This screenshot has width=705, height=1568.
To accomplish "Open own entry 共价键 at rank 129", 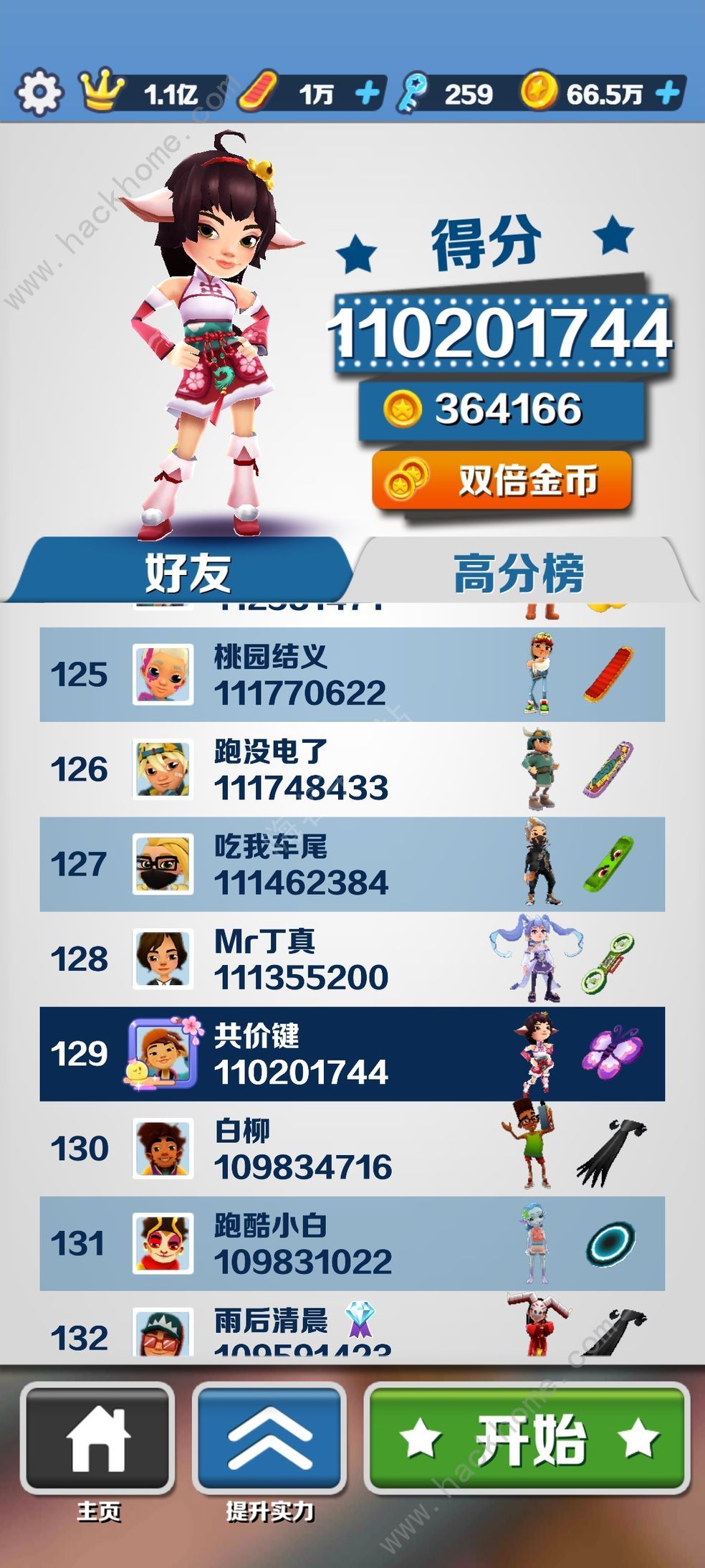I will (x=352, y=1053).
